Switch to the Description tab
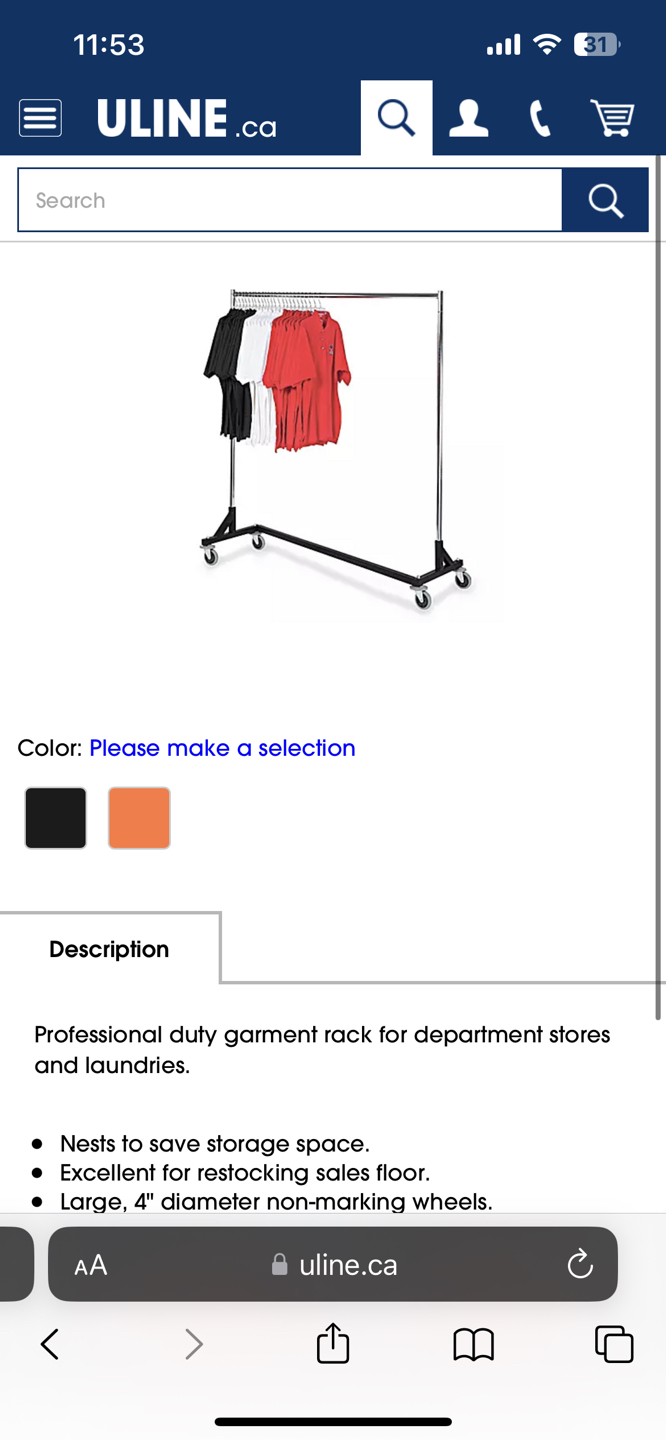Image resolution: width=666 pixels, height=1440 pixels. [x=109, y=949]
